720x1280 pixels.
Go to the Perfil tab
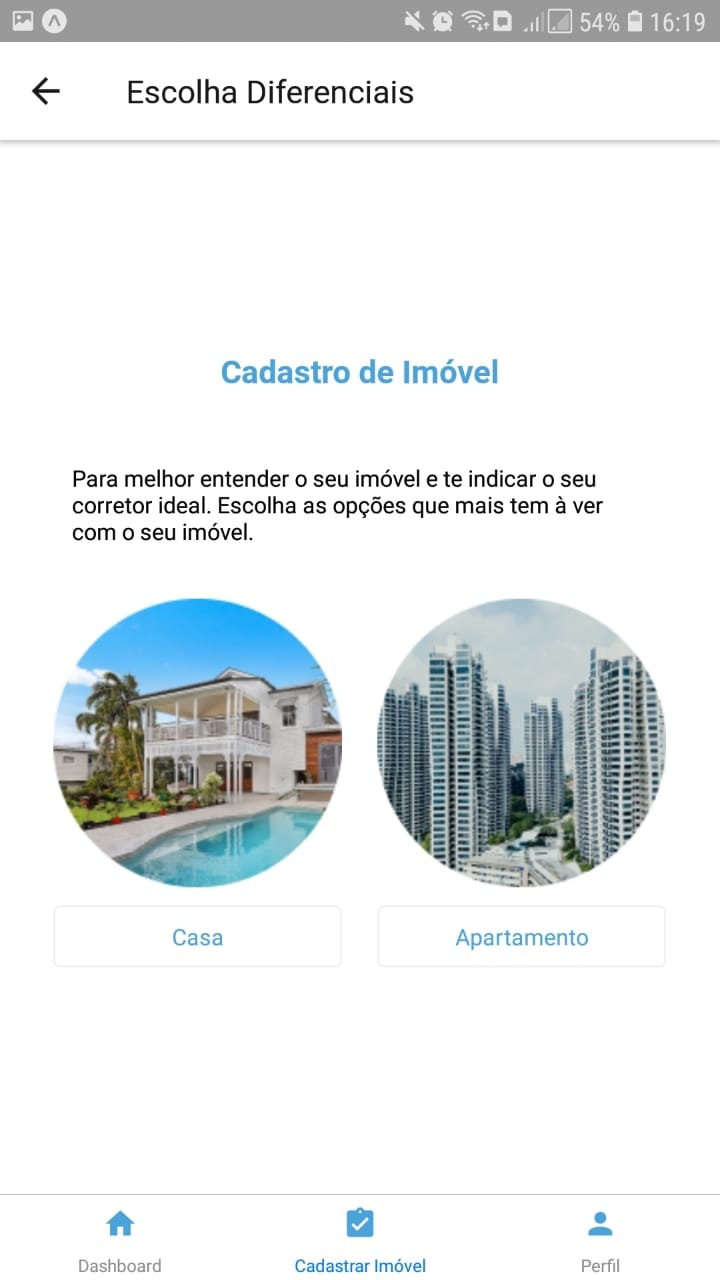point(600,1240)
